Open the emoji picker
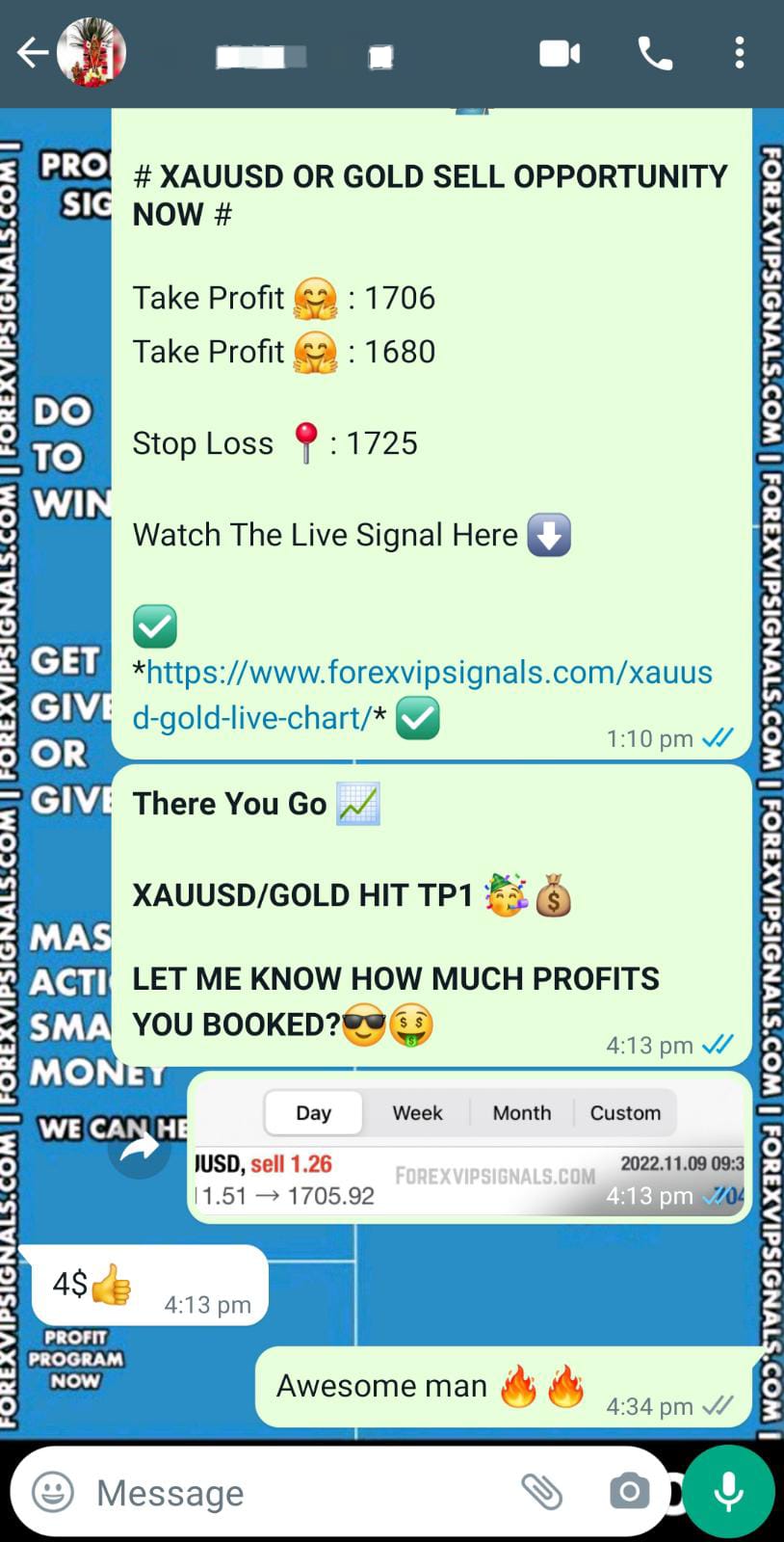 53,1492
